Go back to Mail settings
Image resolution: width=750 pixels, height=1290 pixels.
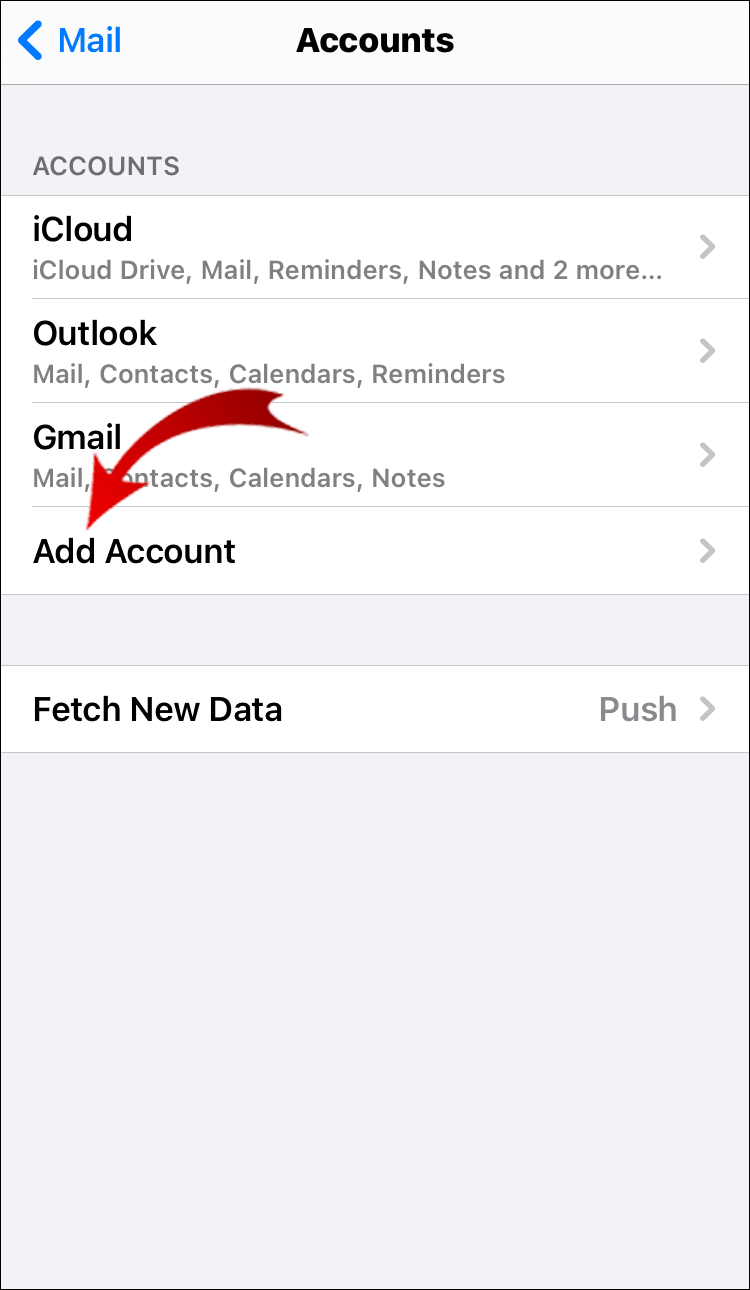pos(70,41)
